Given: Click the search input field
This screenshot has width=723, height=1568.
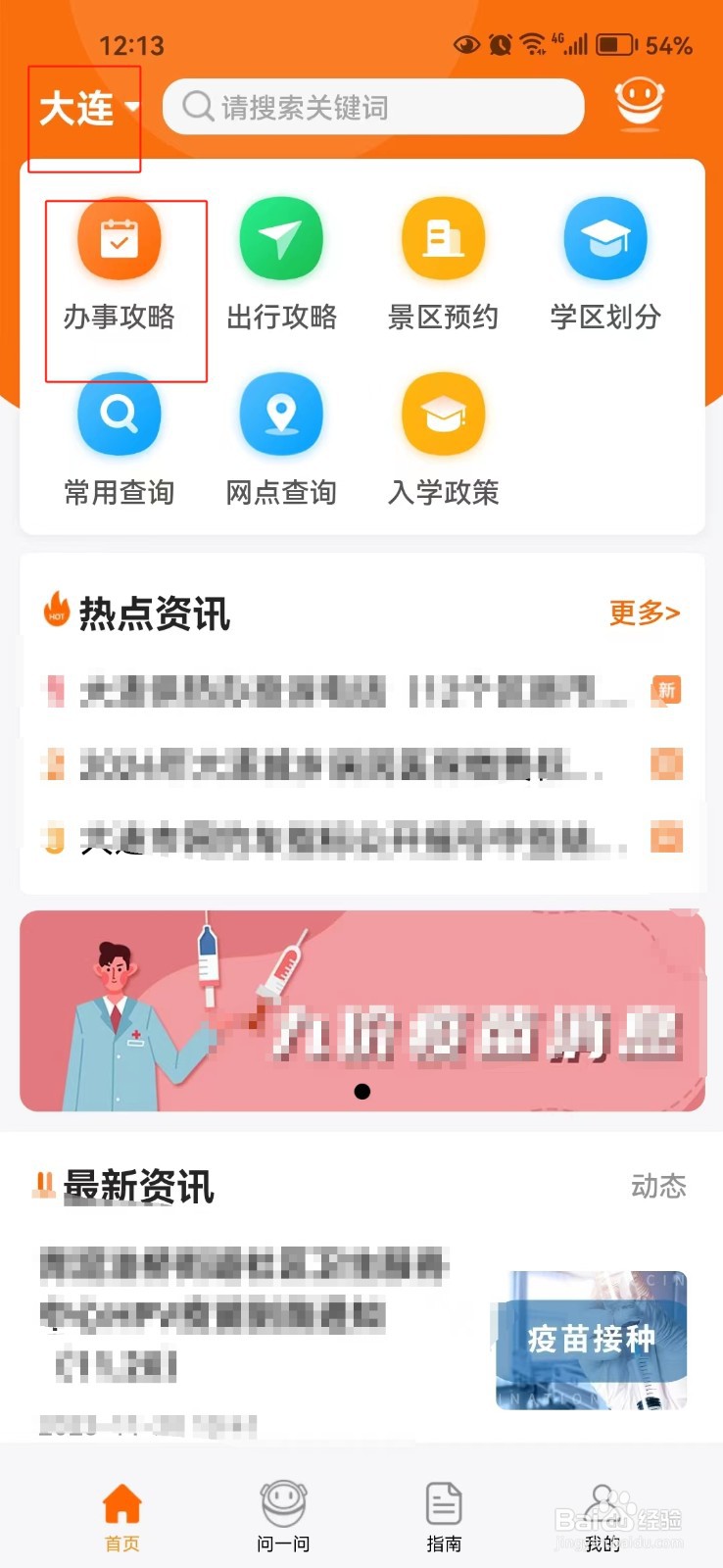Looking at the screenshot, I should click(x=372, y=108).
